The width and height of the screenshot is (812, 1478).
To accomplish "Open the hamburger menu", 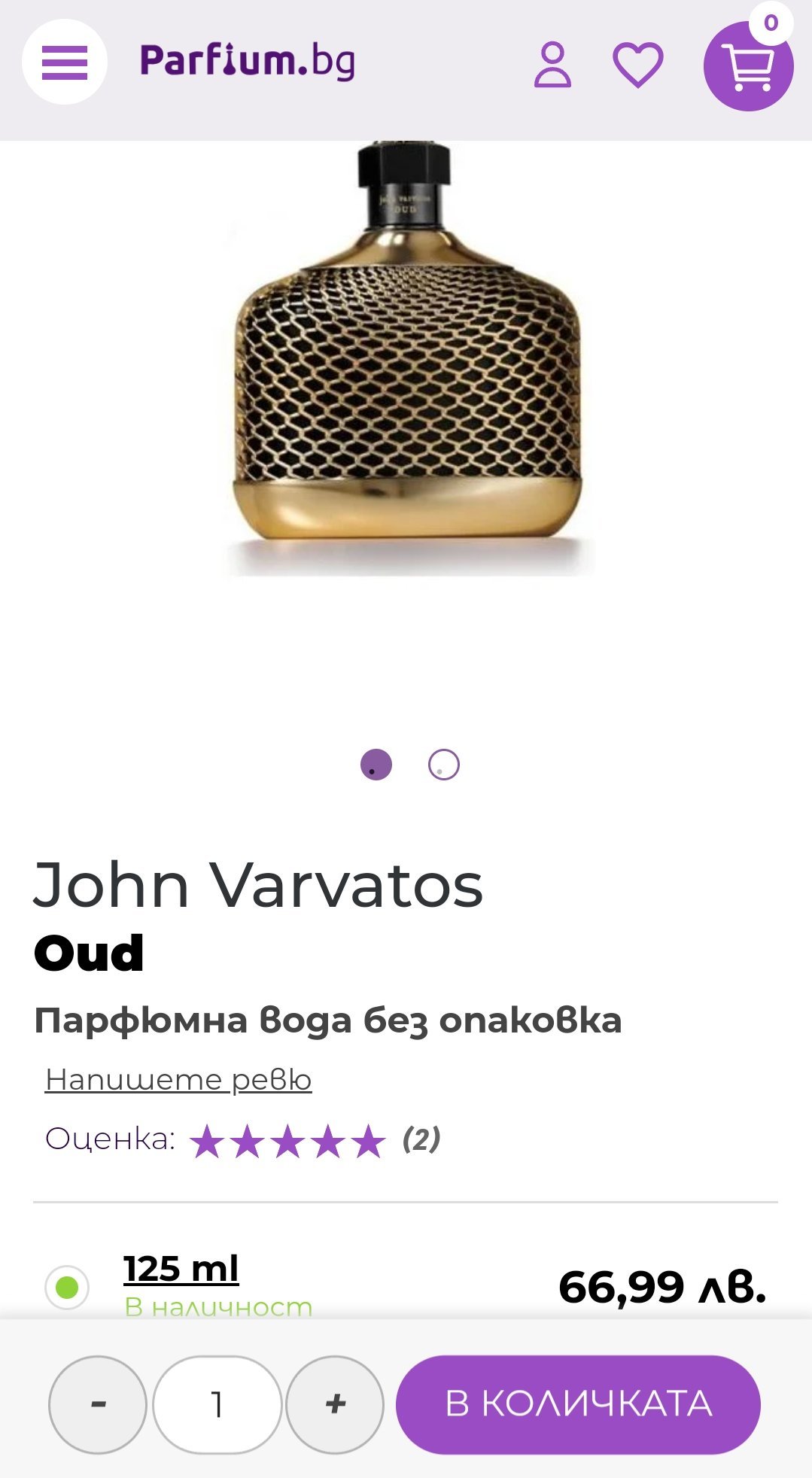I will [65, 62].
